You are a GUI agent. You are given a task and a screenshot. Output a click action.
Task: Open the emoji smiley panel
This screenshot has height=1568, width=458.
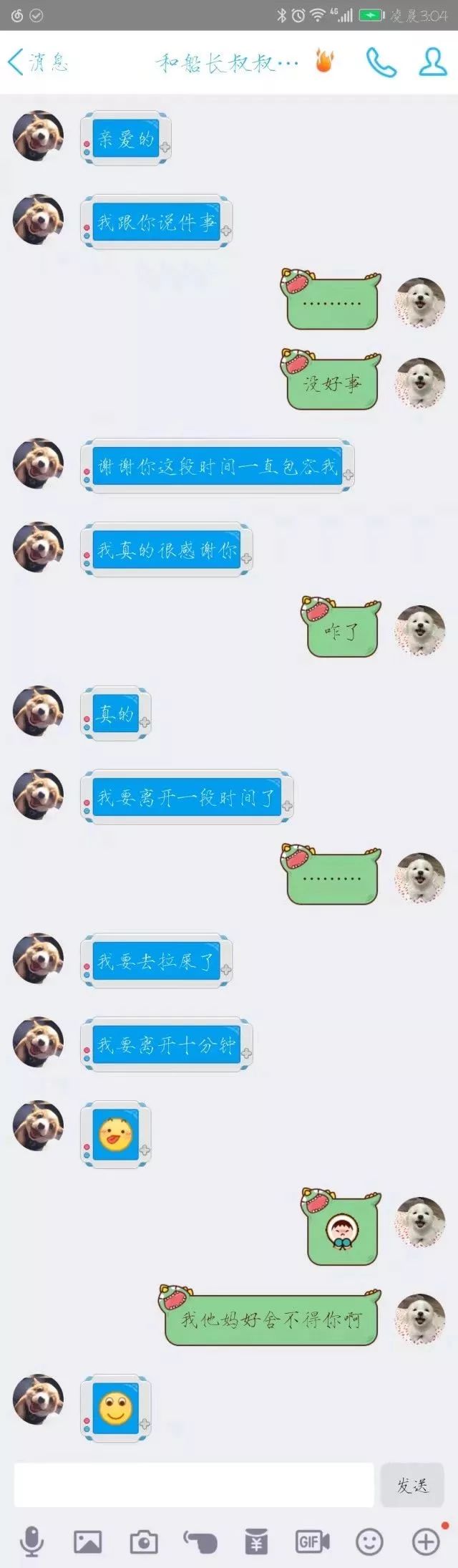(369, 1541)
